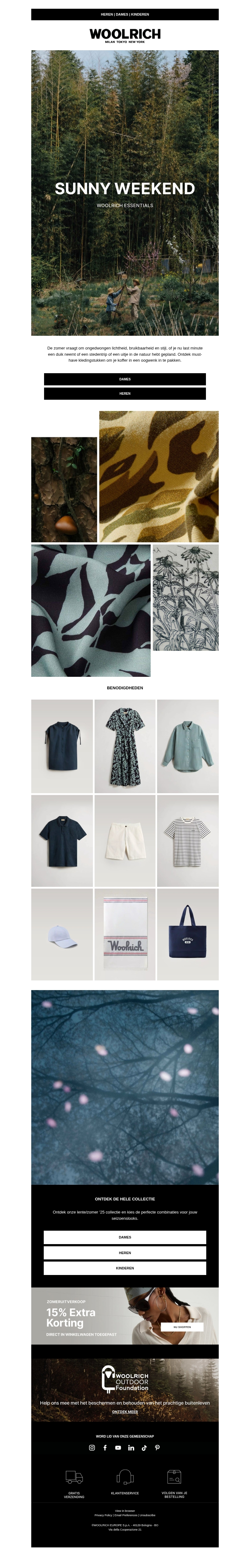
Task: Open the Pinterest icon
Action: pos(157,1448)
